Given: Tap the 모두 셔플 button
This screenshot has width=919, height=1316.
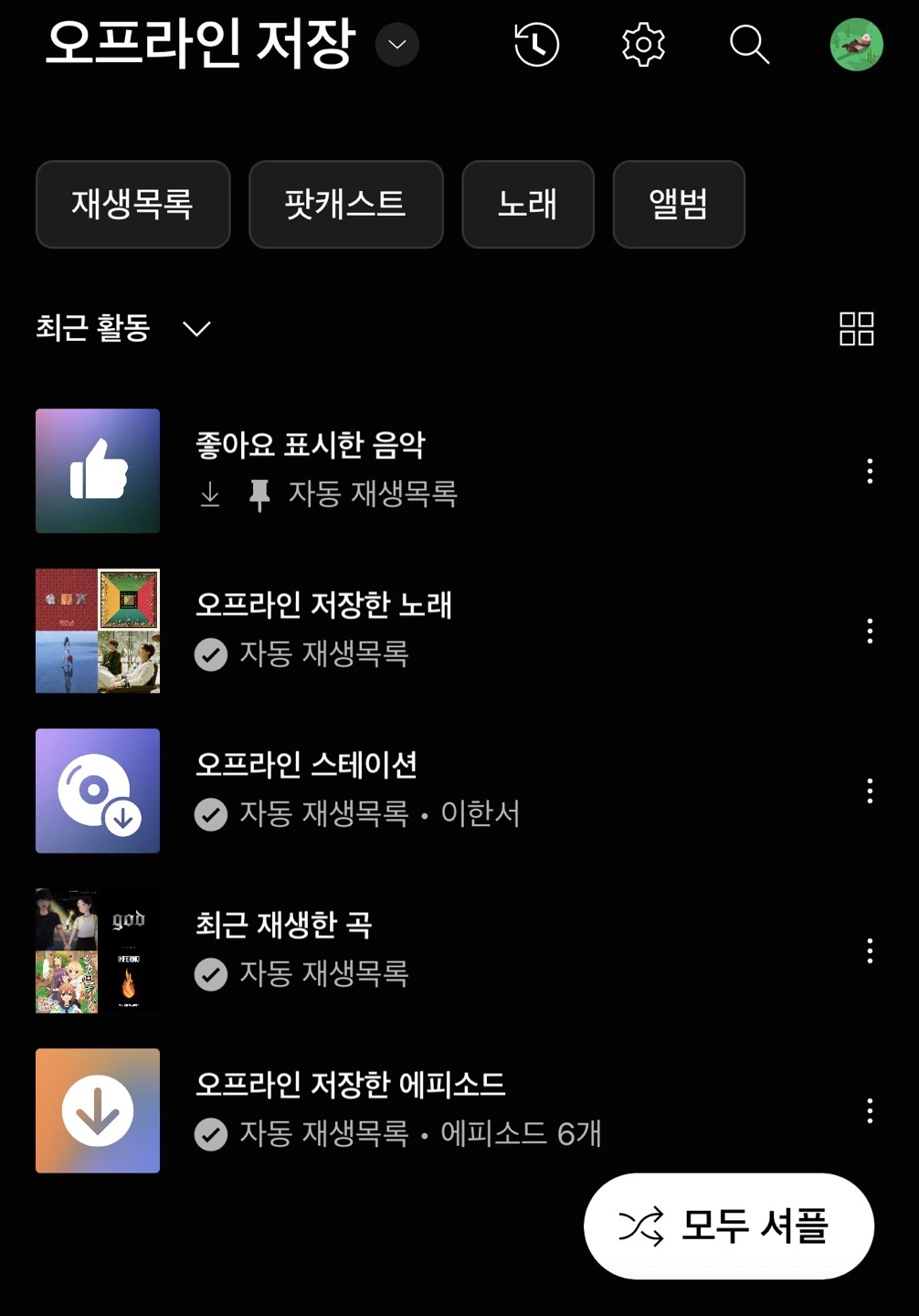Looking at the screenshot, I should coord(728,1226).
